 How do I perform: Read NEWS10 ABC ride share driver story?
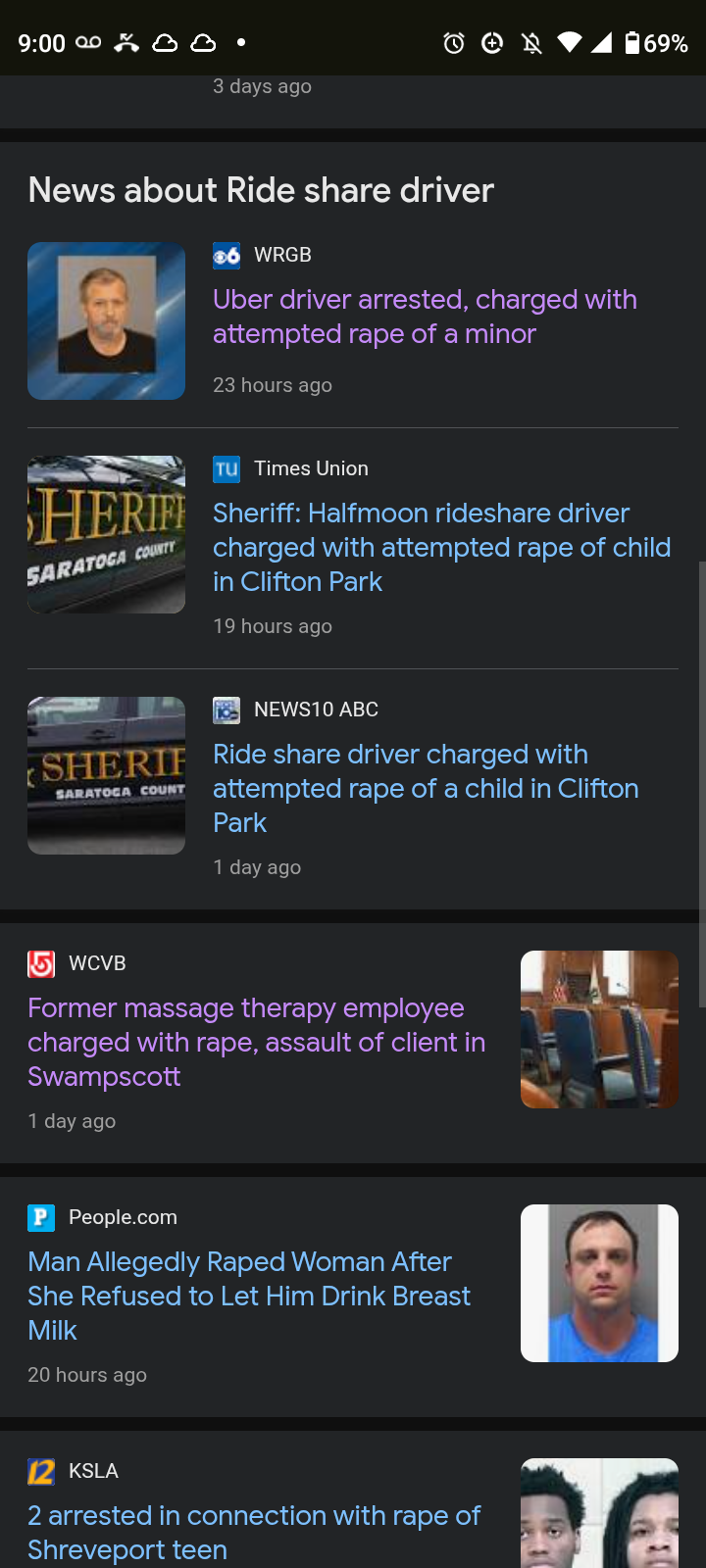click(x=426, y=788)
